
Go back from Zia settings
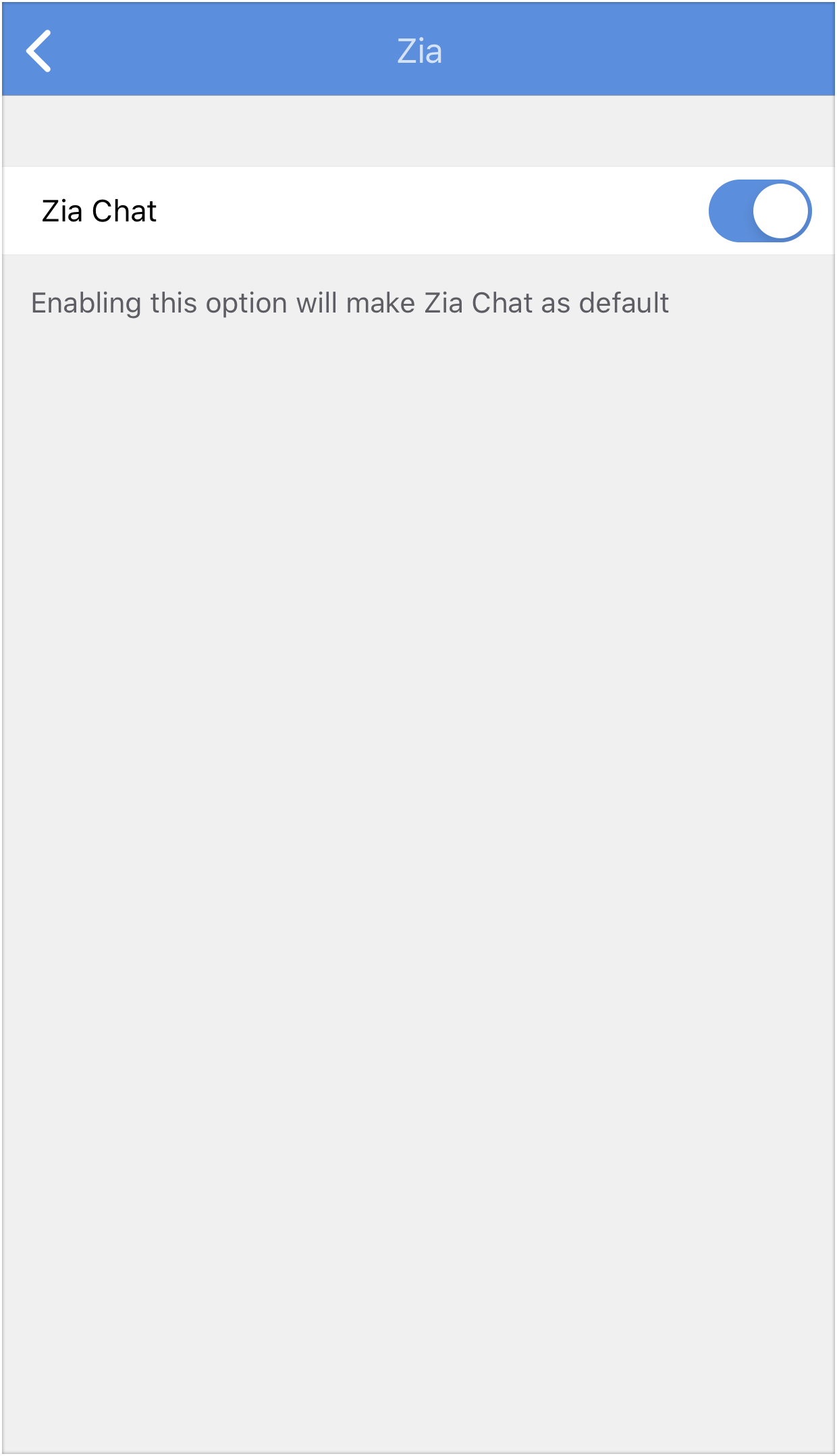click(39, 51)
